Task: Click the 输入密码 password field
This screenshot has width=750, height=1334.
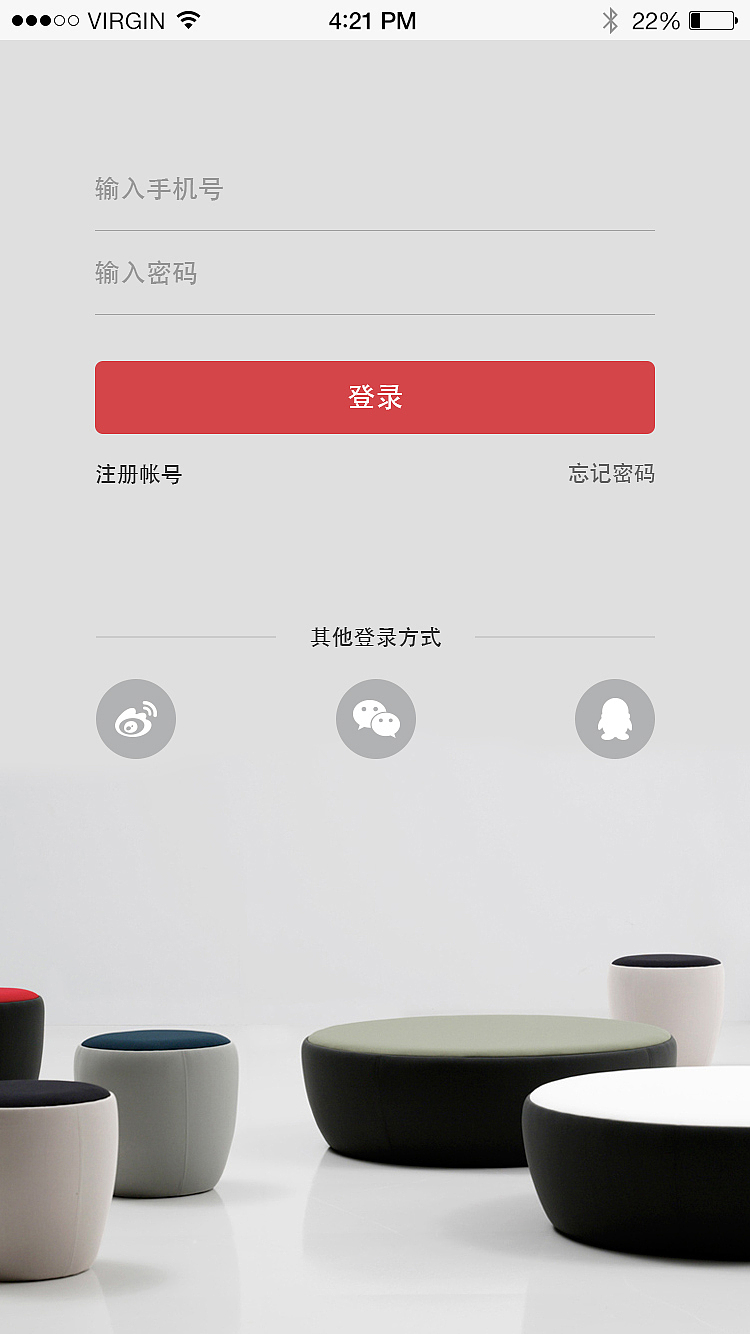Action: click(375, 274)
